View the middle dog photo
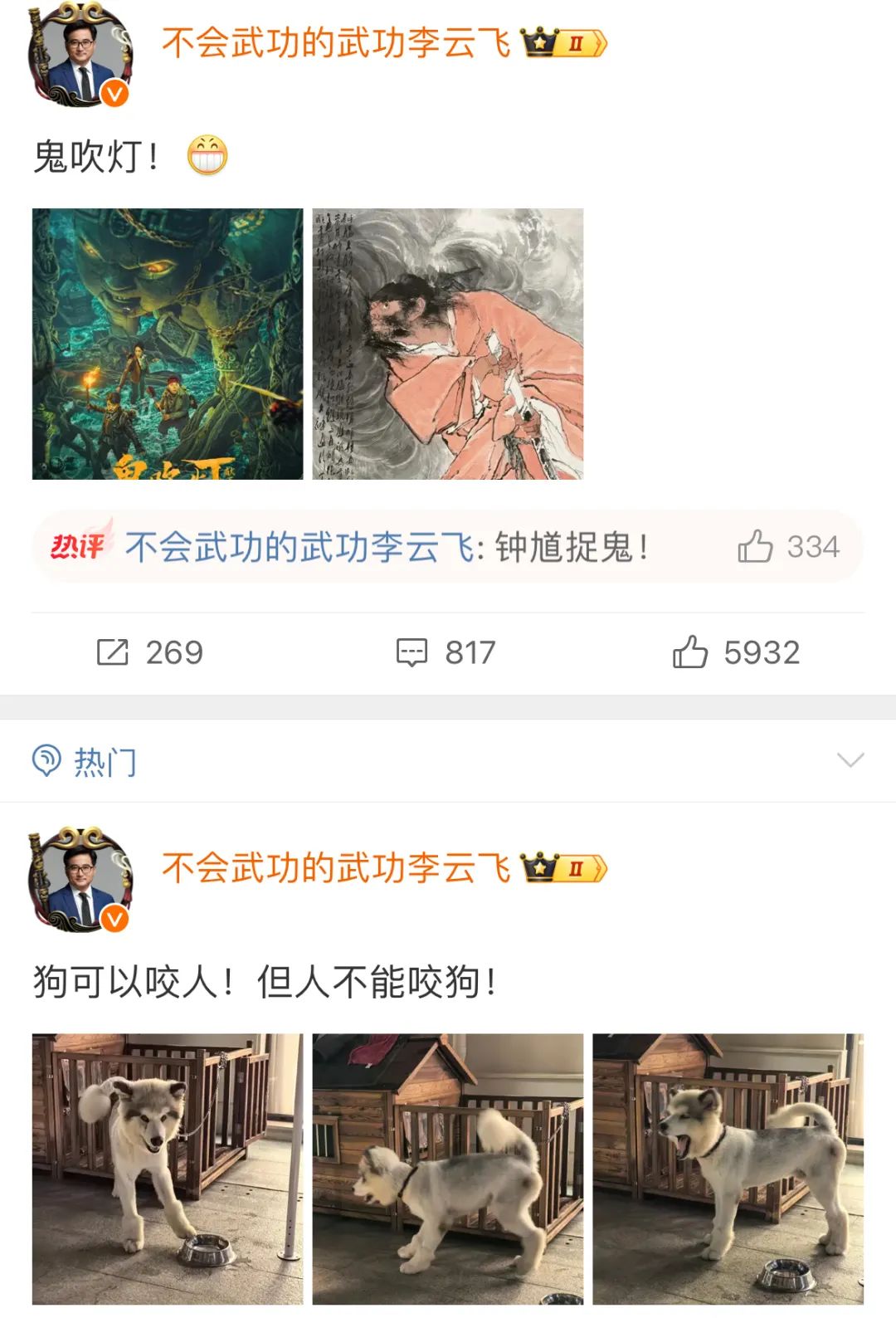This screenshot has height=1318, width=896. point(448,1169)
